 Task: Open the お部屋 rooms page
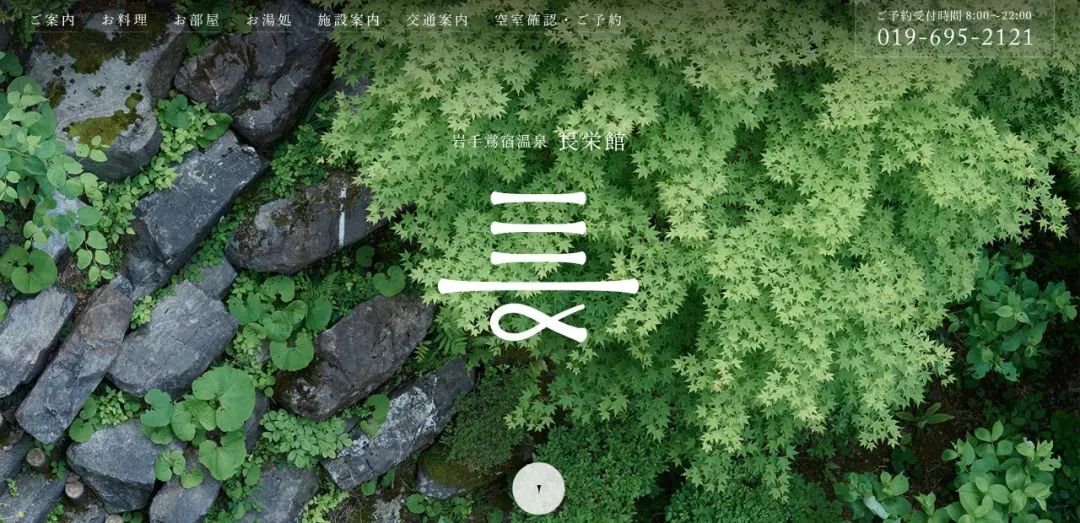(196, 20)
